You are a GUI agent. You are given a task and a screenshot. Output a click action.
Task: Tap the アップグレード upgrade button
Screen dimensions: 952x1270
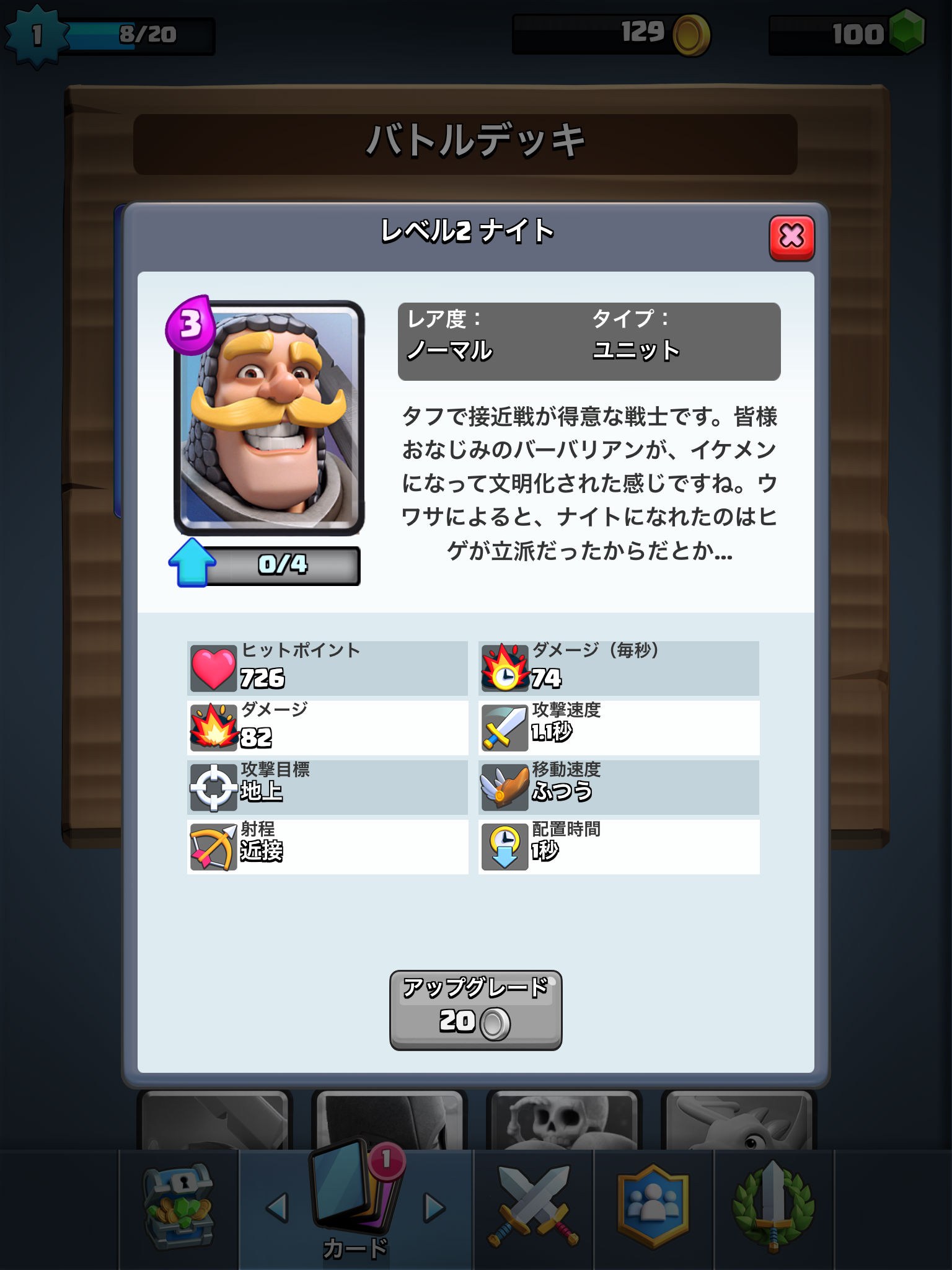tap(475, 1010)
